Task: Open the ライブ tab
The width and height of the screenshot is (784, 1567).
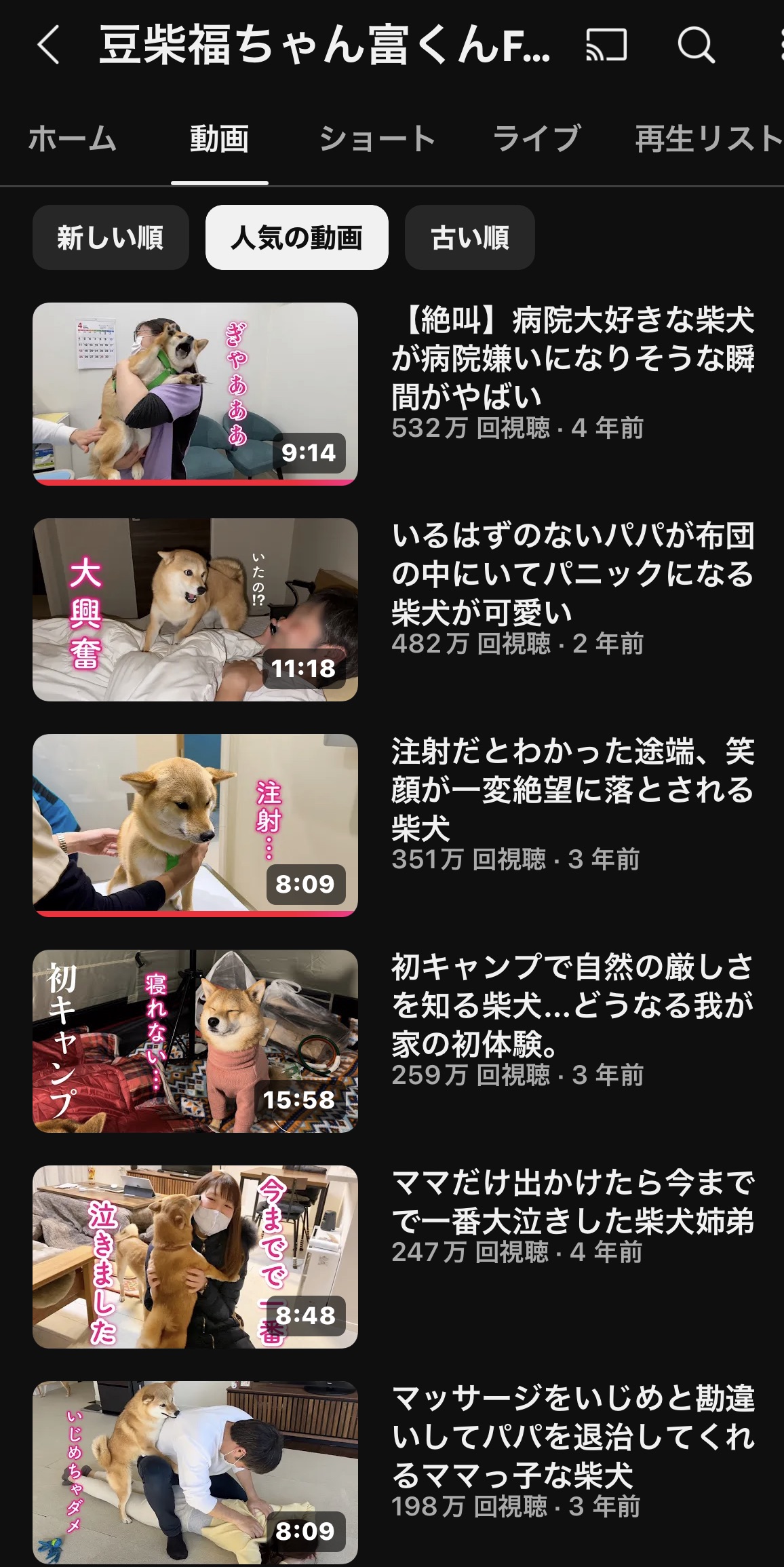Action: pos(536,139)
